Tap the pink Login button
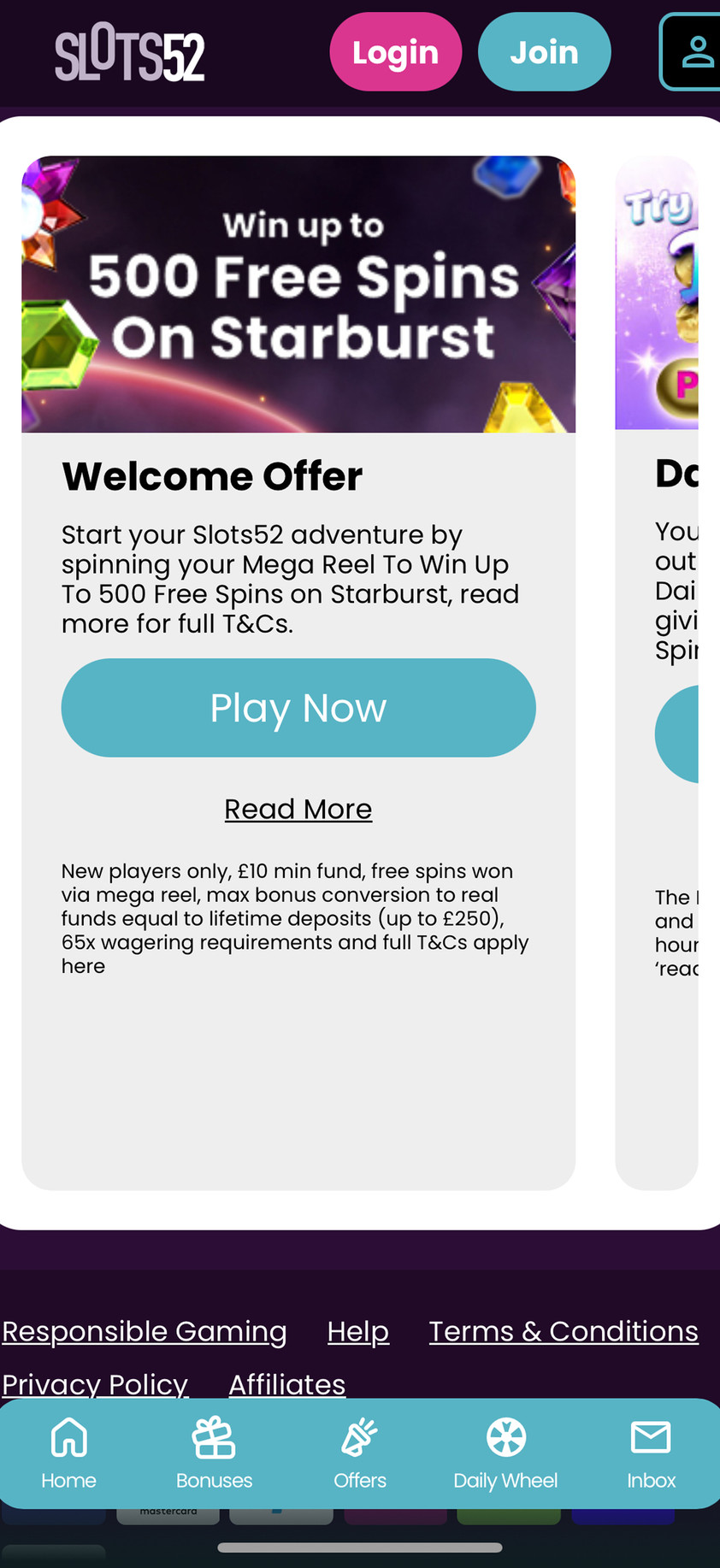Screen dimensions: 720x1568 (395, 52)
